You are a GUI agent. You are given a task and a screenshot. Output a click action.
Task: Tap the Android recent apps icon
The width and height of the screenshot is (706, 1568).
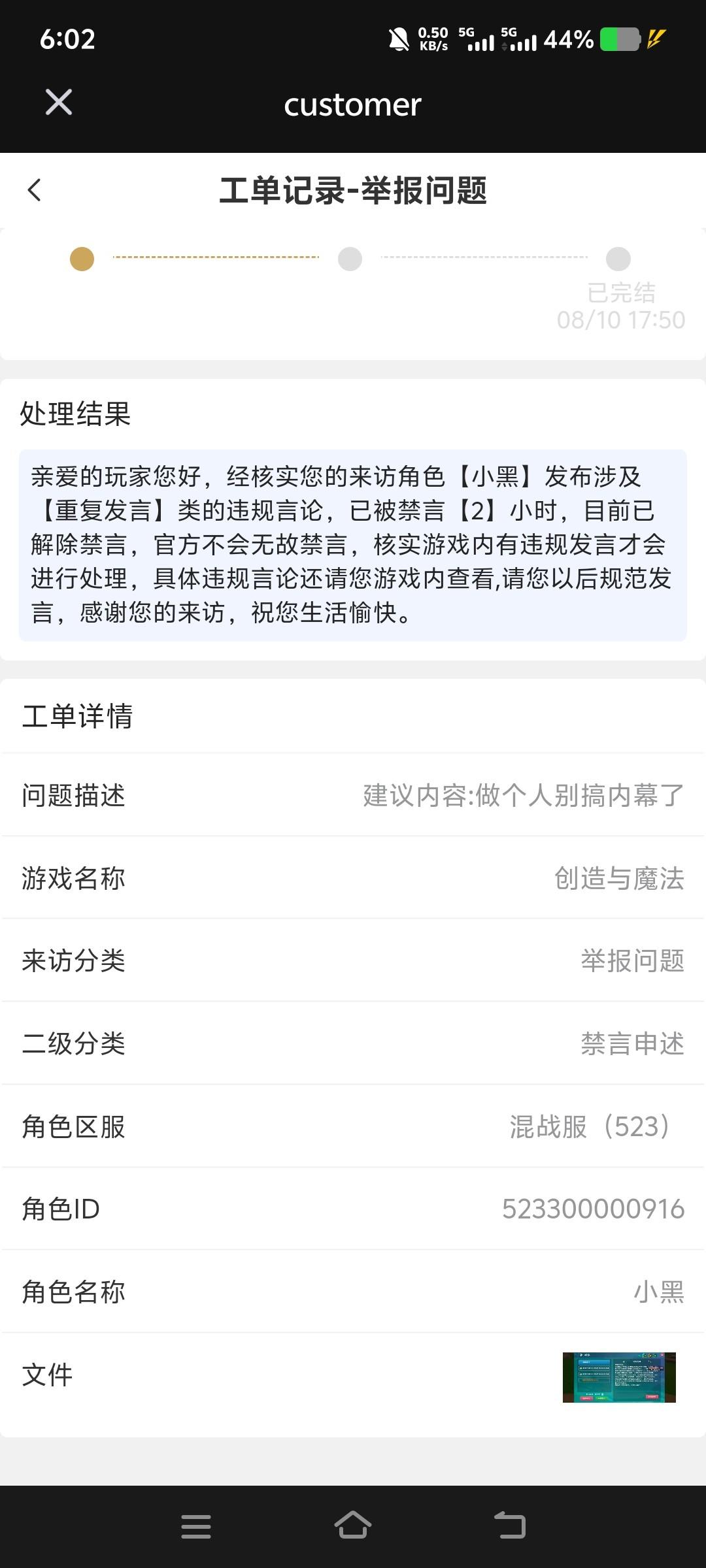pyautogui.click(x=196, y=1526)
